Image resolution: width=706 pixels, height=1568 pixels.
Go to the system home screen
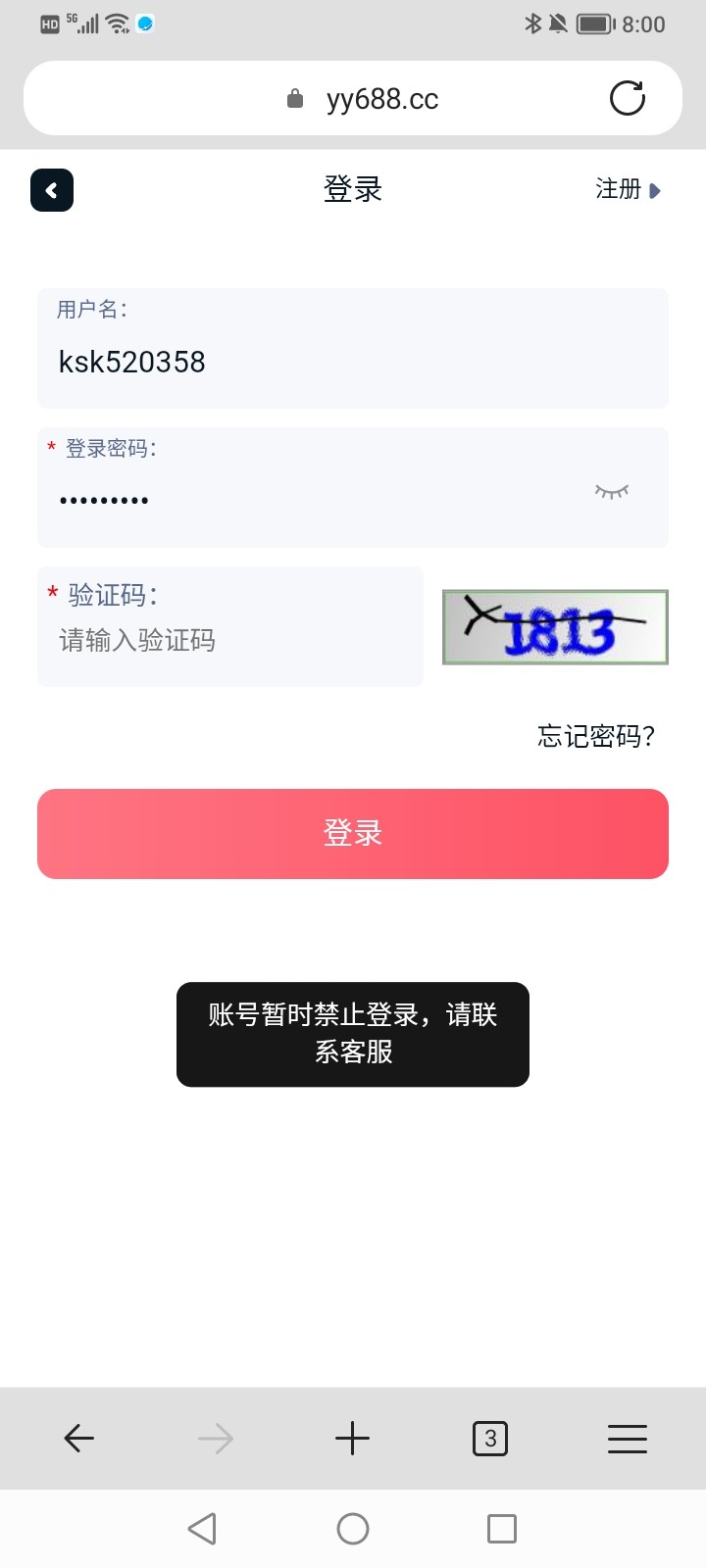coord(353,1529)
